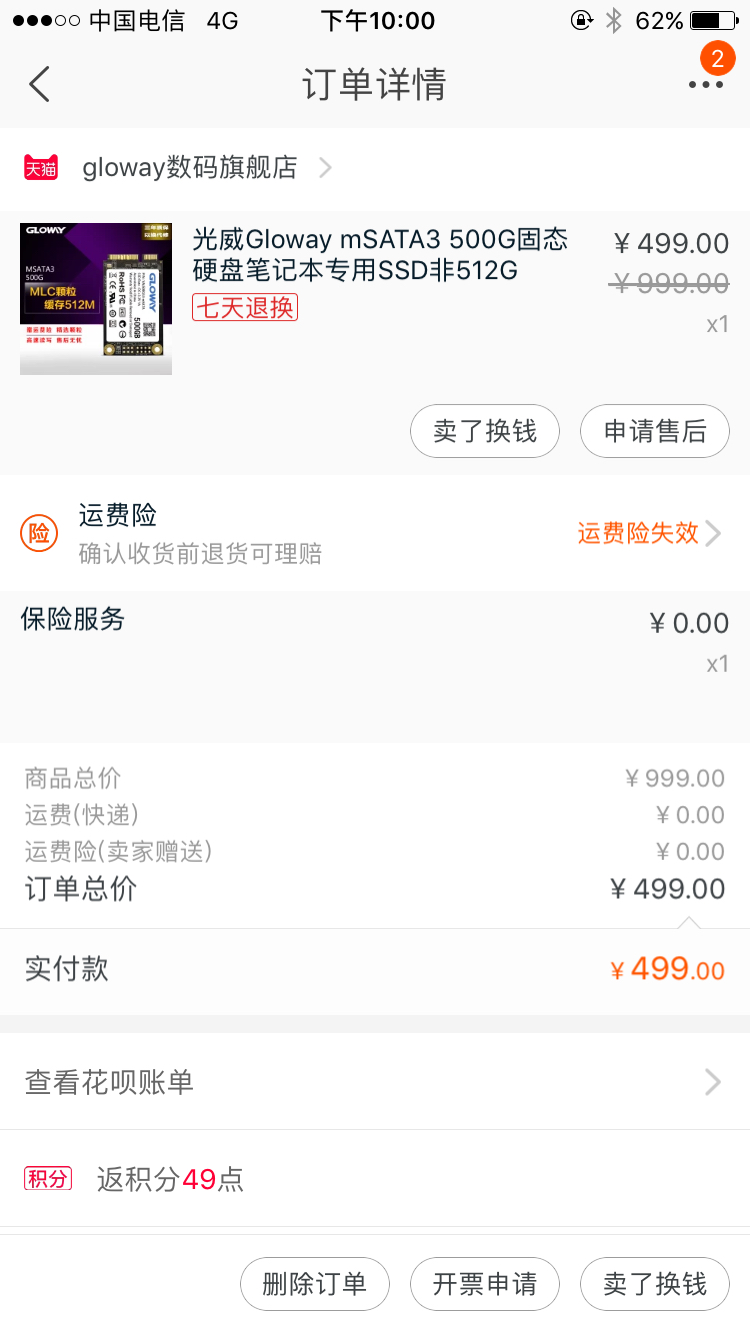Tap 卖了换钱 under the product

click(x=485, y=431)
